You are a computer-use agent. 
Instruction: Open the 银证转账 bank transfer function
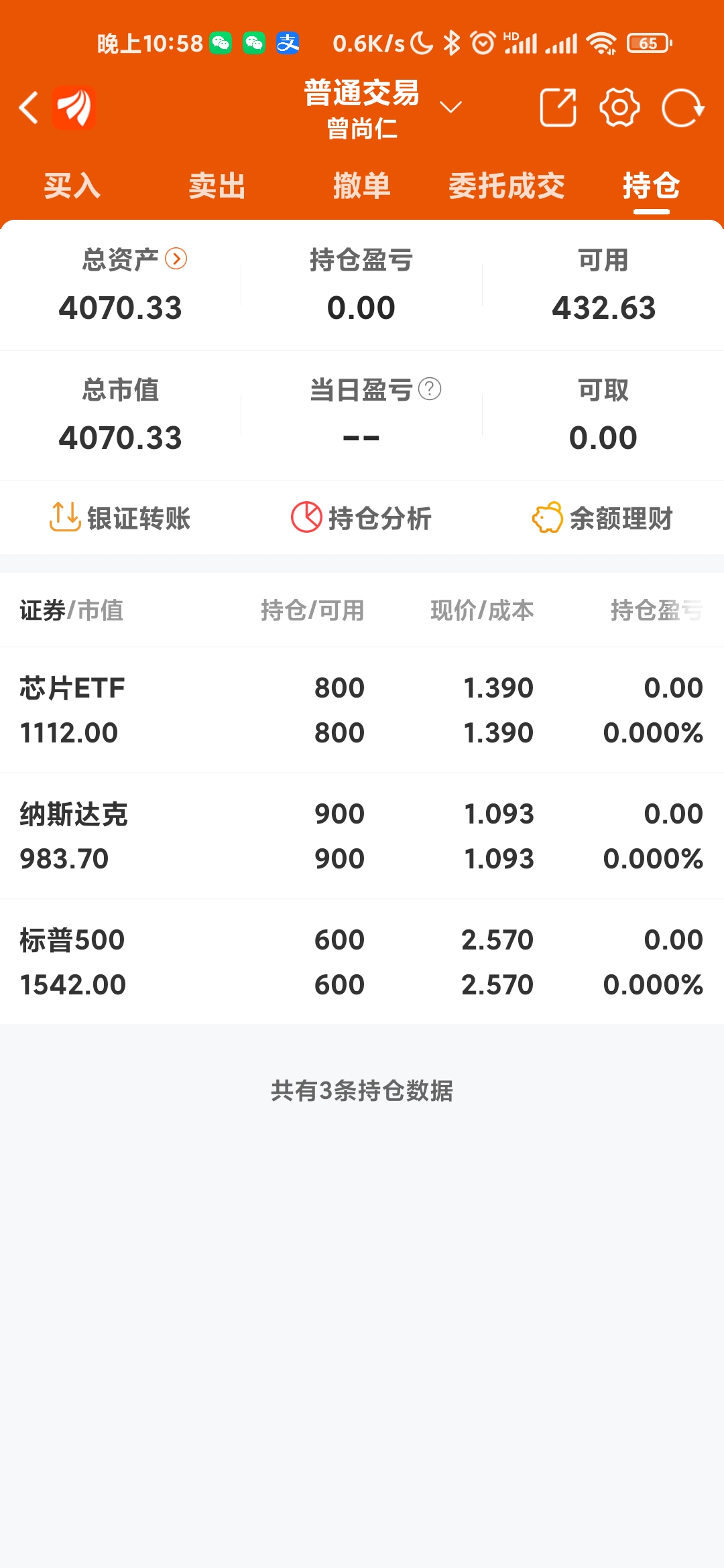pos(121,517)
